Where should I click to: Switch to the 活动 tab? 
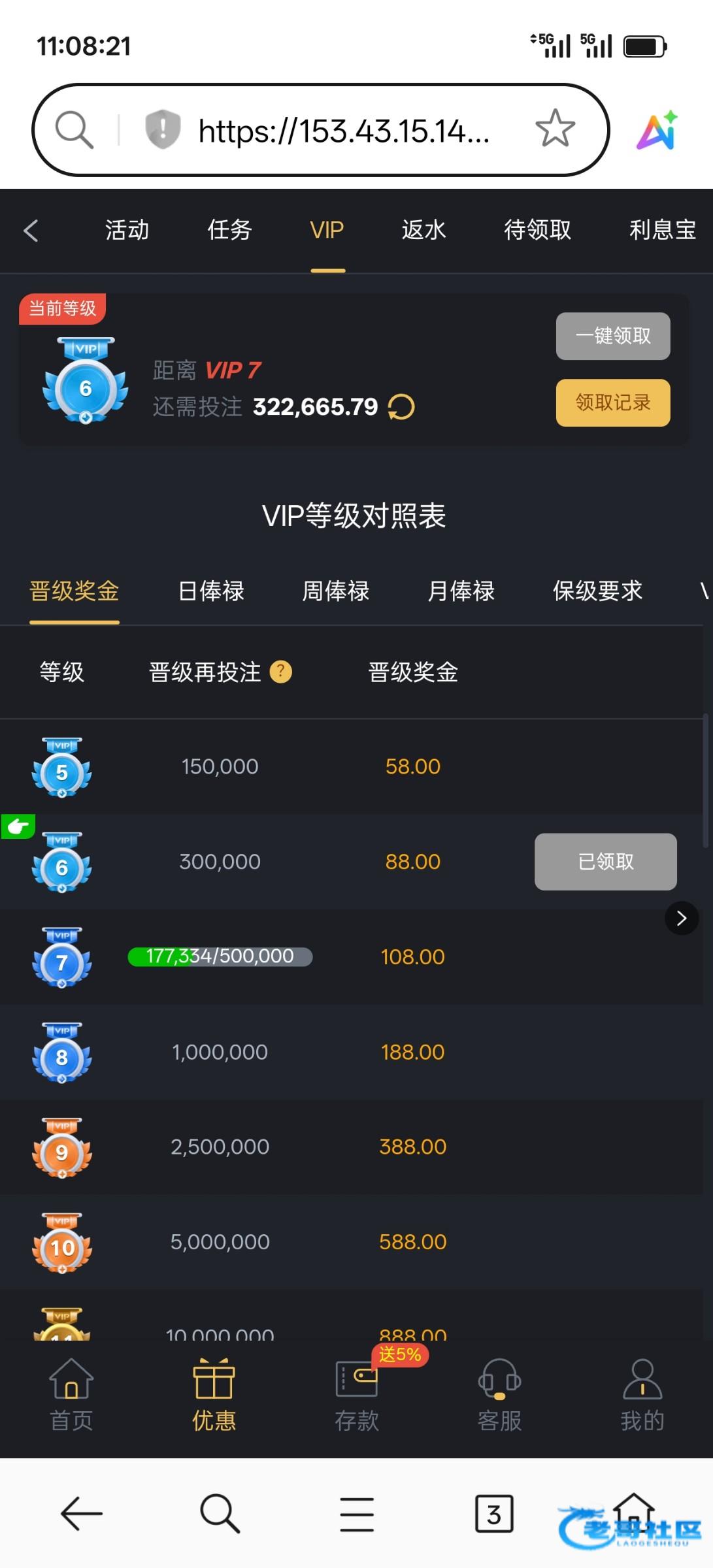pos(127,230)
